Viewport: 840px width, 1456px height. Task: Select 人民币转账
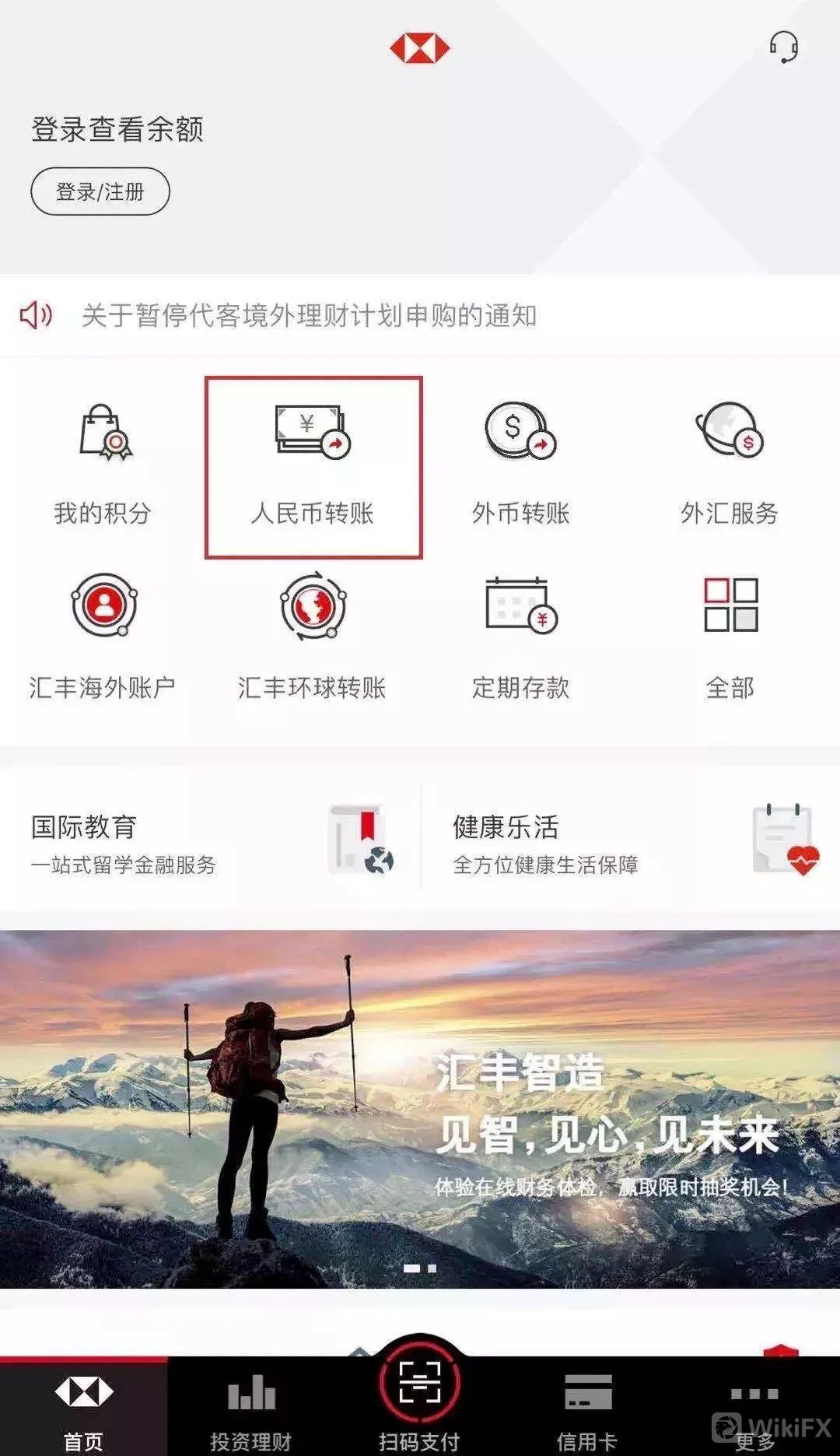coord(313,467)
